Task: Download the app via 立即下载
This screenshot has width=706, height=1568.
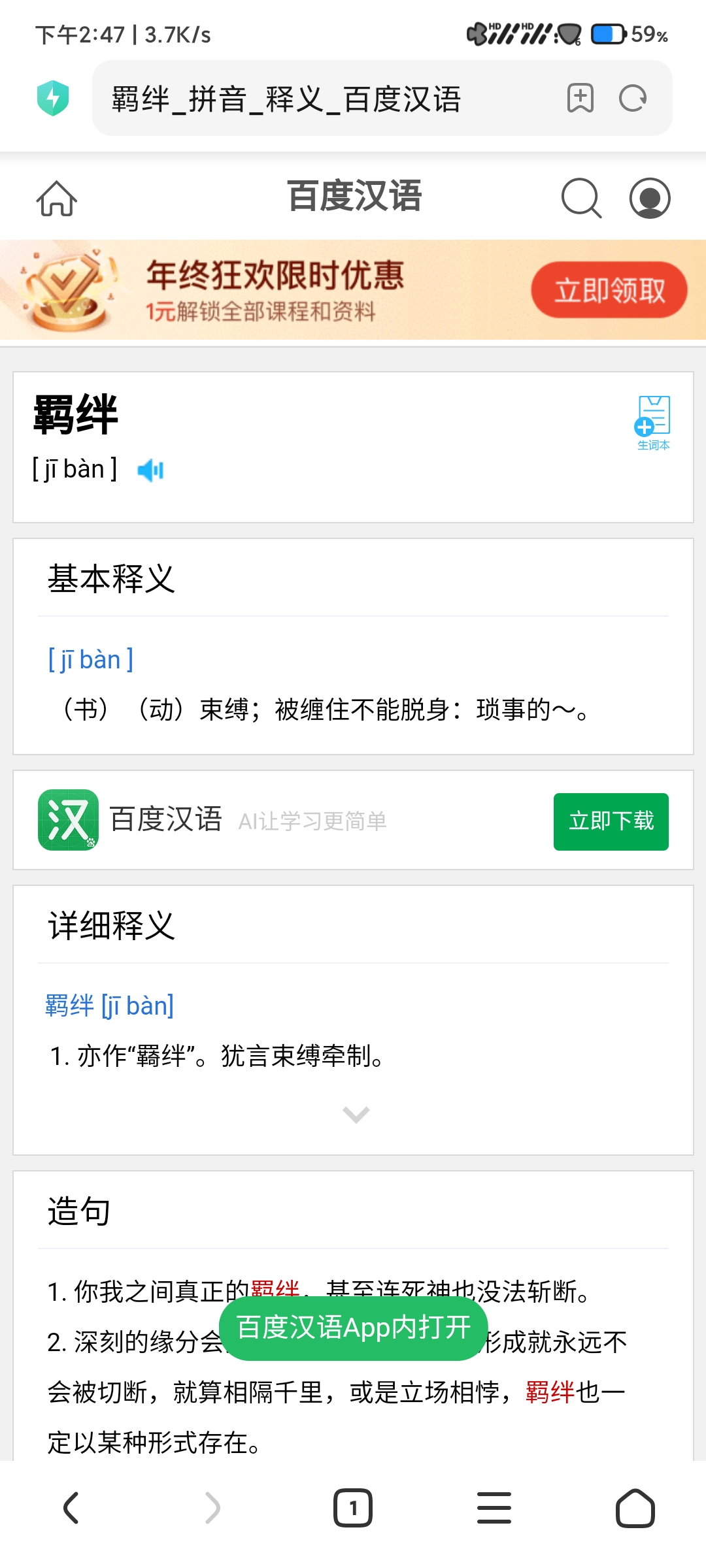Action: [x=611, y=821]
